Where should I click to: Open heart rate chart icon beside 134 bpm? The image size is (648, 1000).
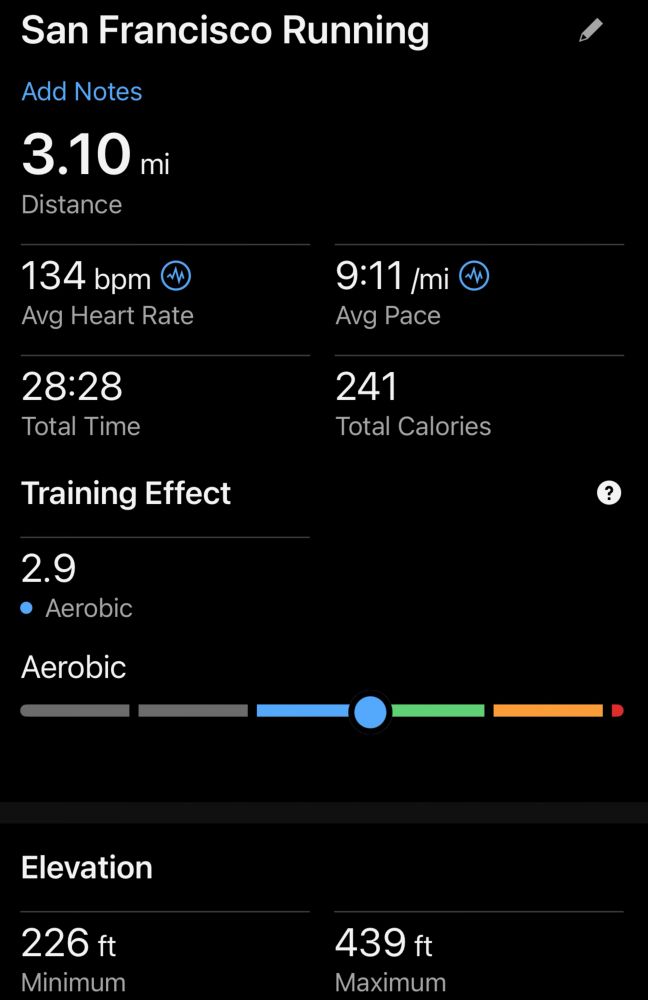click(x=176, y=276)
